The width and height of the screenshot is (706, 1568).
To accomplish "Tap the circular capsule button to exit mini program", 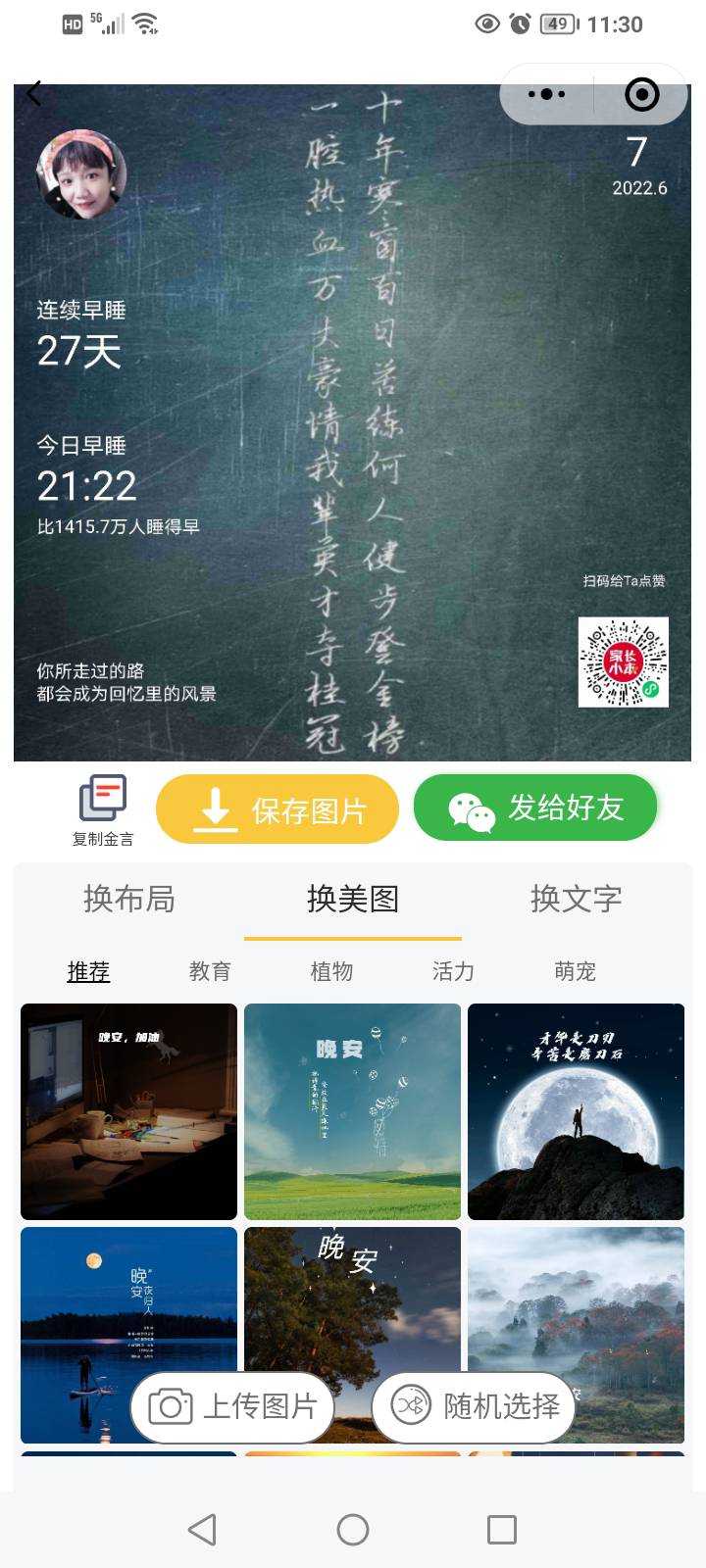I will pos(641,94).
